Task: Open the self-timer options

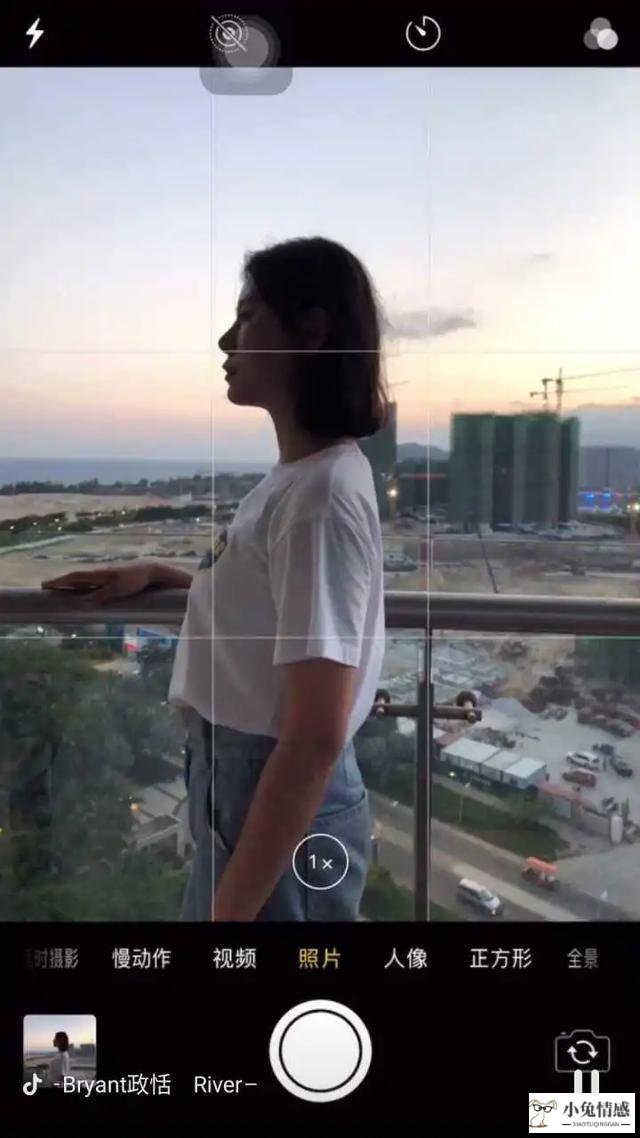Action: [x=423, y=33]
